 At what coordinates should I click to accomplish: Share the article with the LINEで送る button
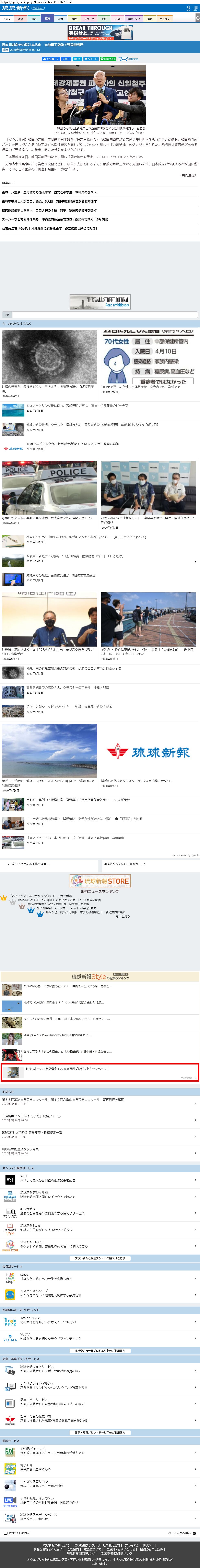pyautogui.click(x=108, y=59)
